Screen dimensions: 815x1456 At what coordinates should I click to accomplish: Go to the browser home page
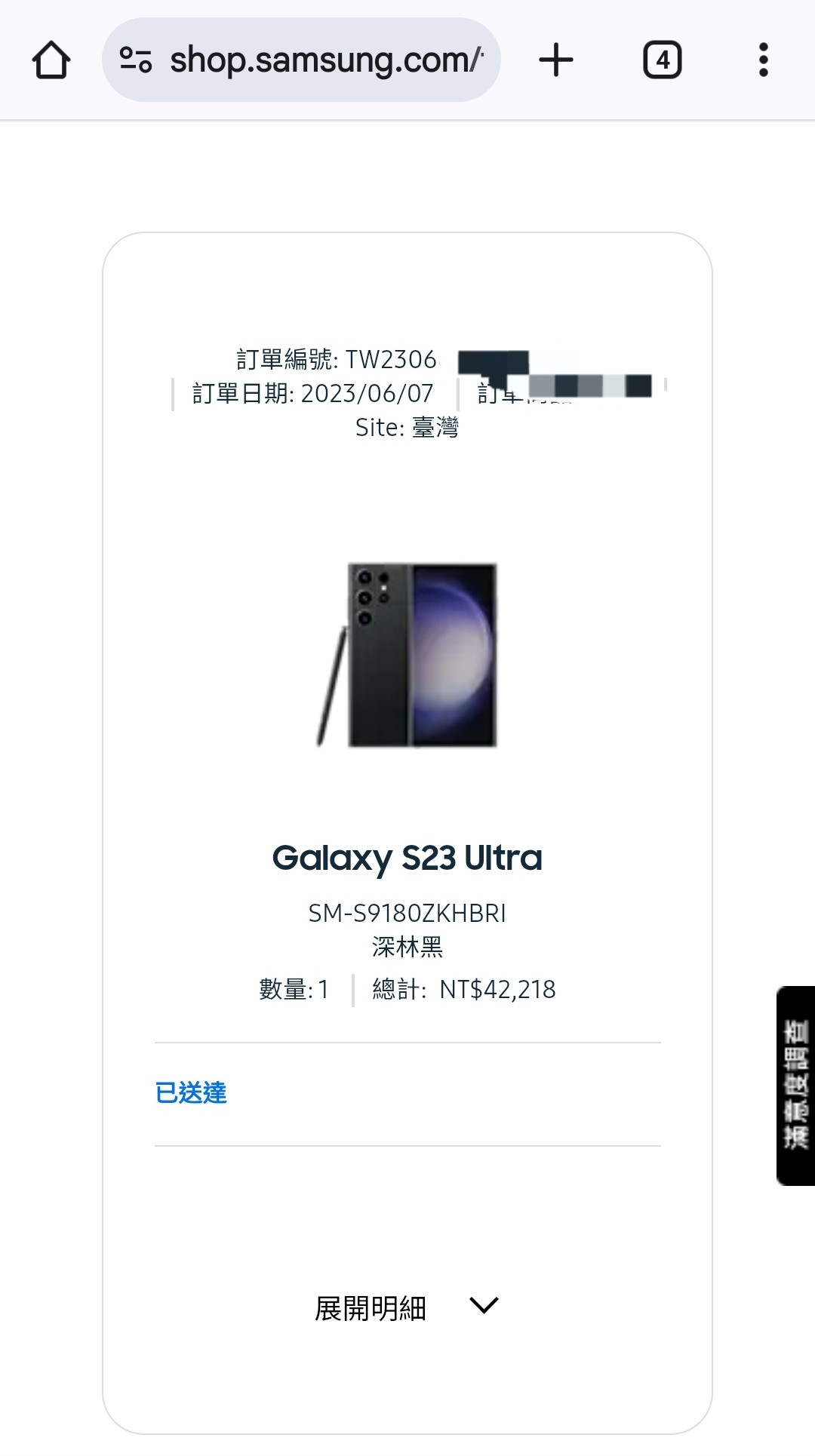pos(51,60)
